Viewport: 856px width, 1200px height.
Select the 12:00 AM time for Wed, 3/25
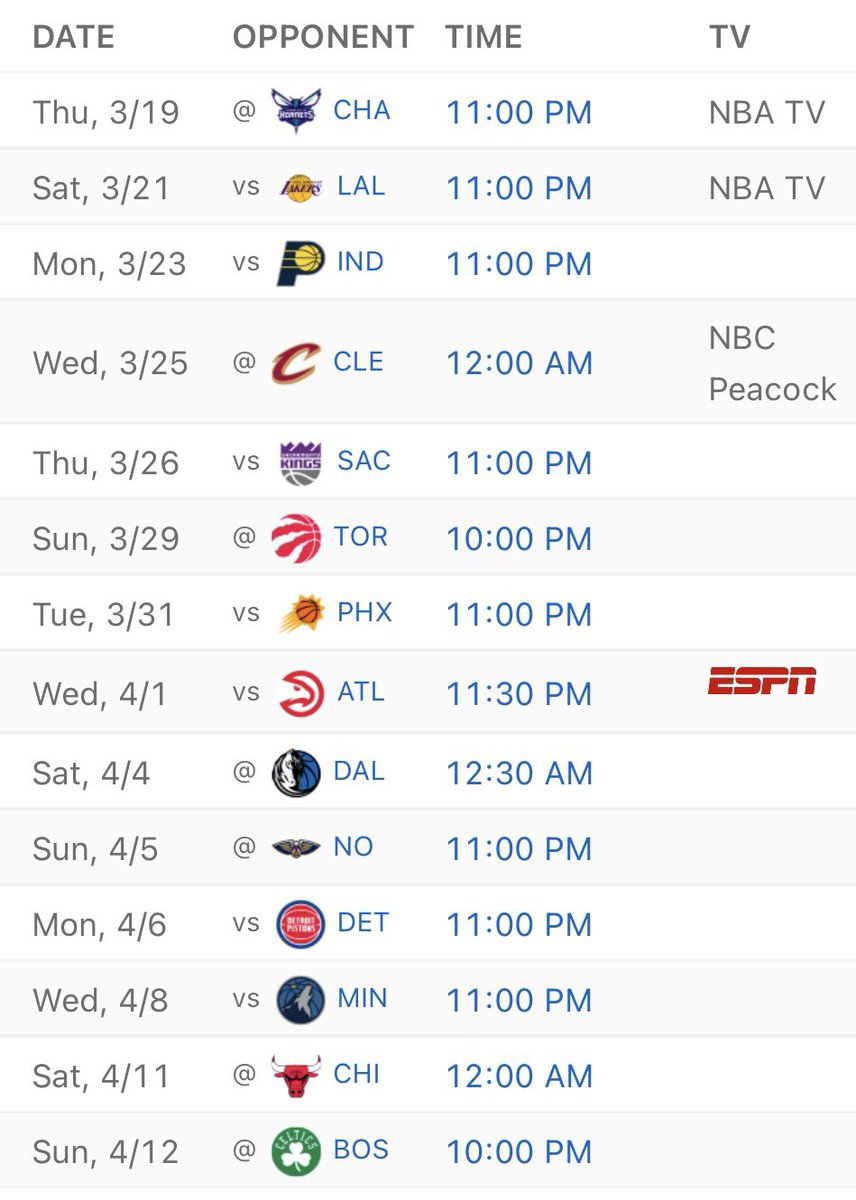click(519, 363)
